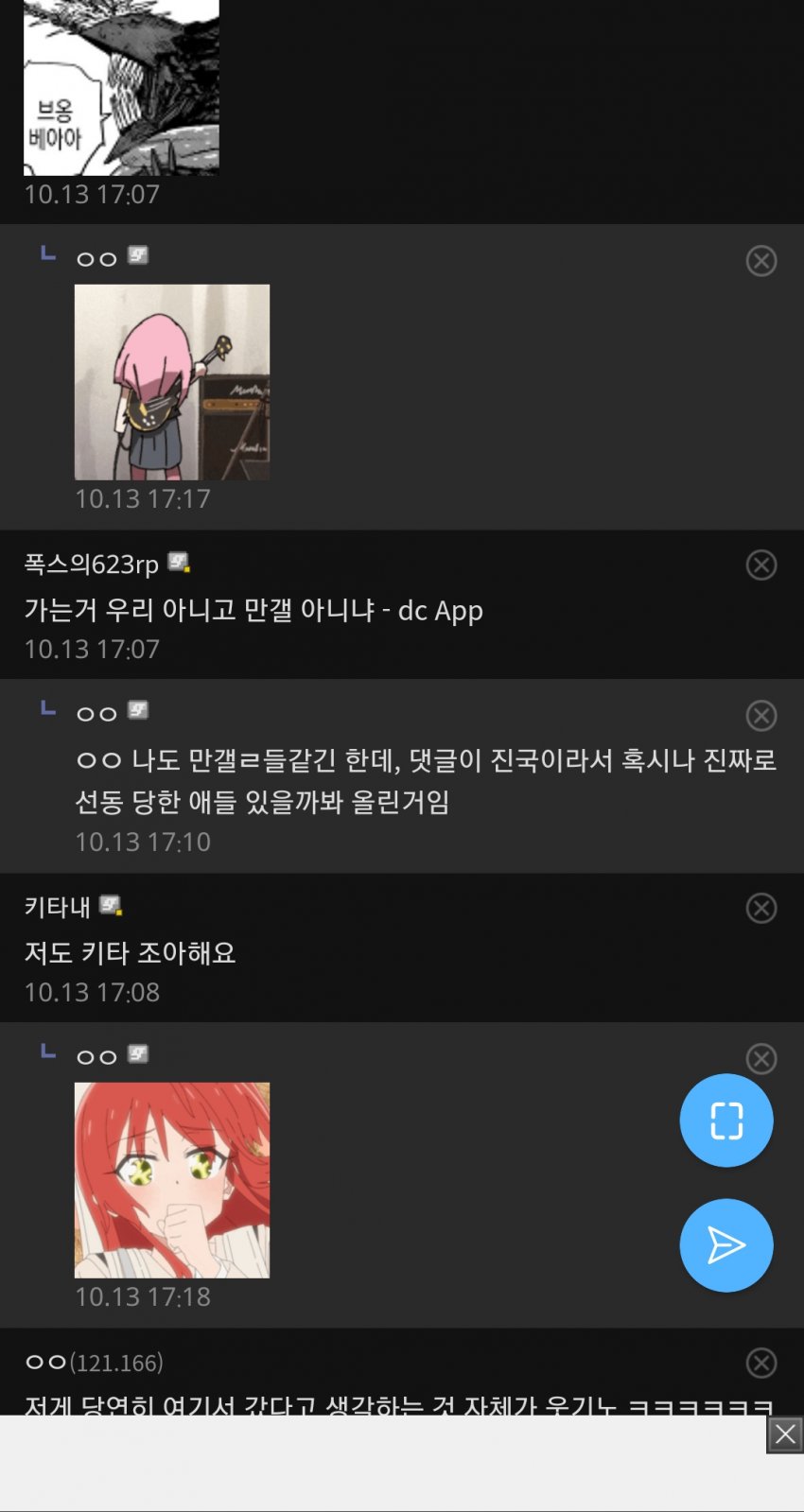Viewport: 804px width, 1512px height.
Task: Open the manga panel image at top
Action: (121, 87)
